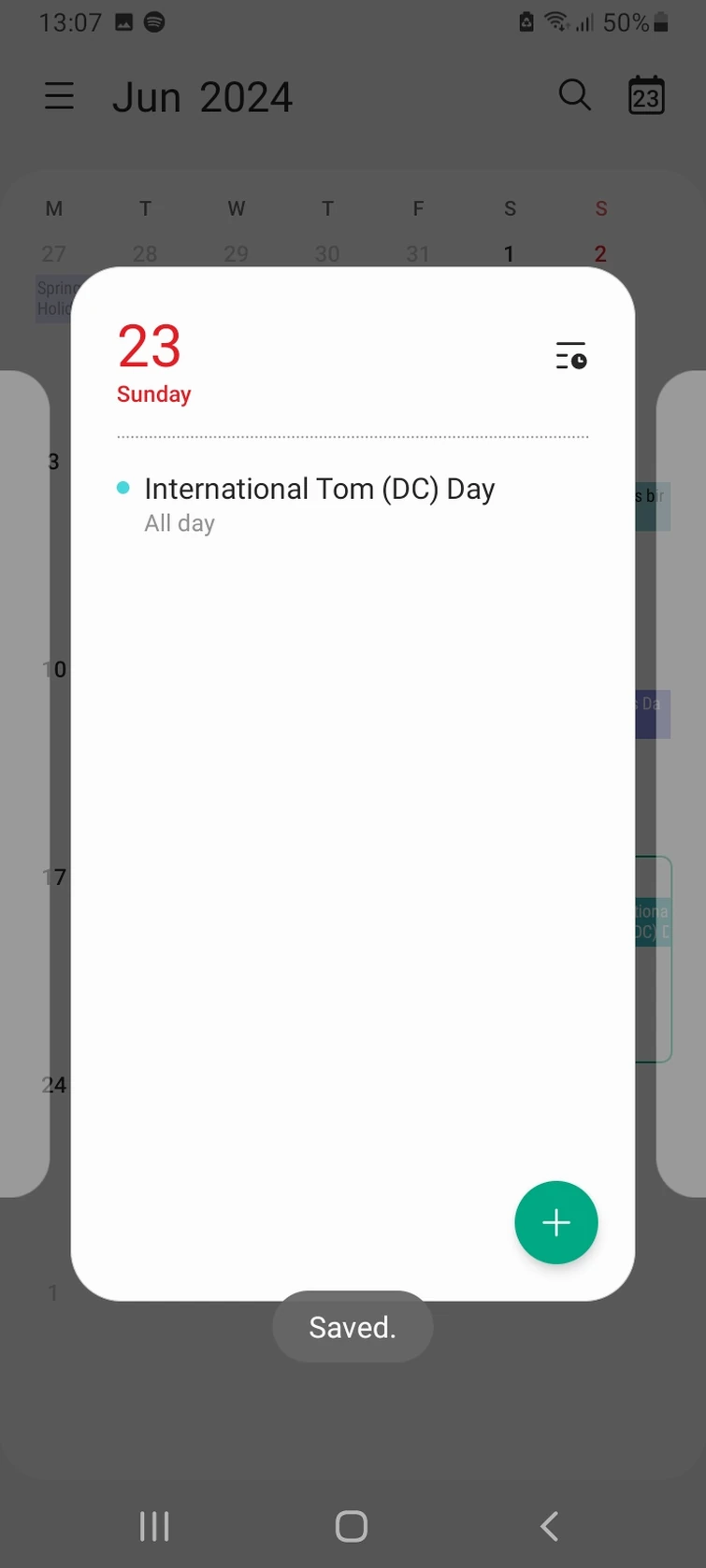
Task: Open the Jun 2024 month selector
Action: 202,96
